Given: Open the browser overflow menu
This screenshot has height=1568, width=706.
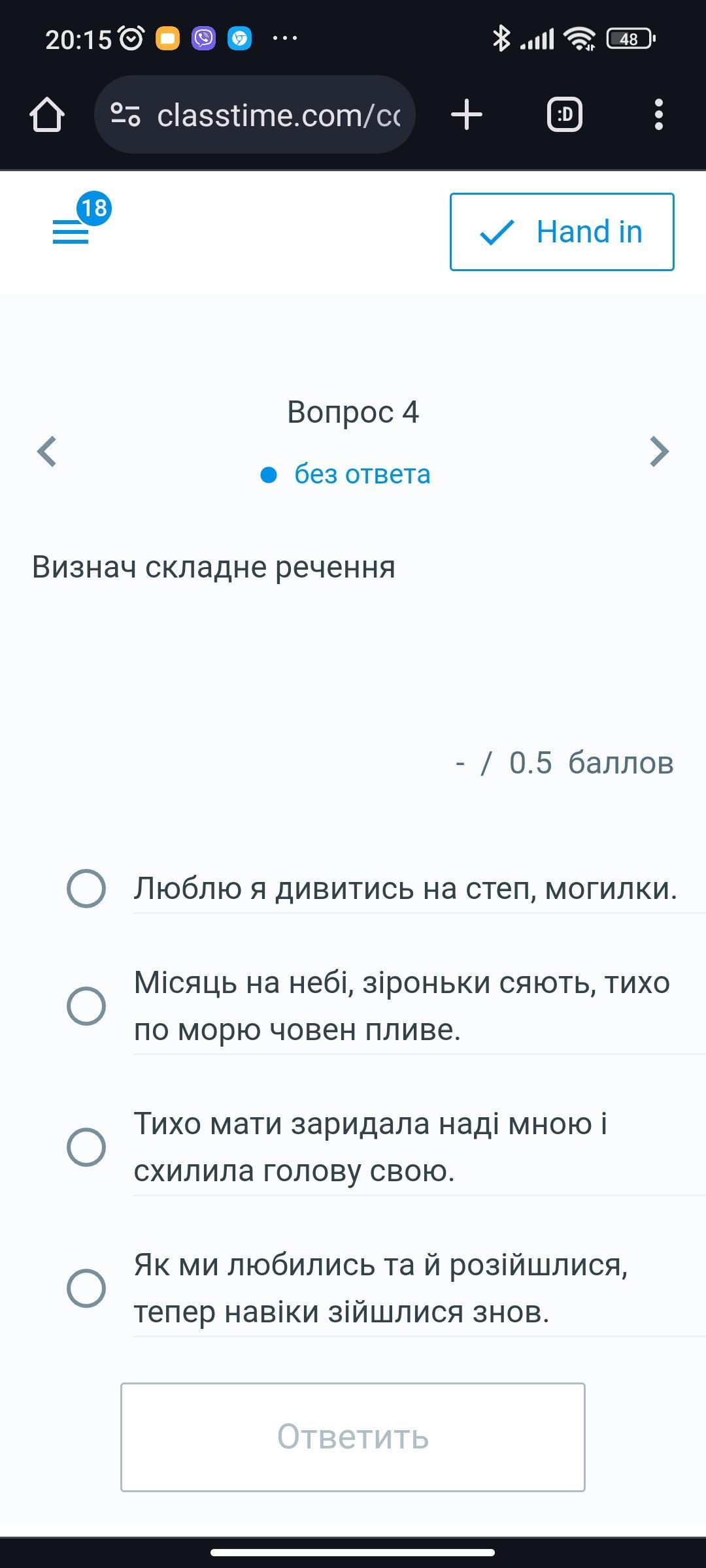Looking at the screenshot, I should 658,115.
